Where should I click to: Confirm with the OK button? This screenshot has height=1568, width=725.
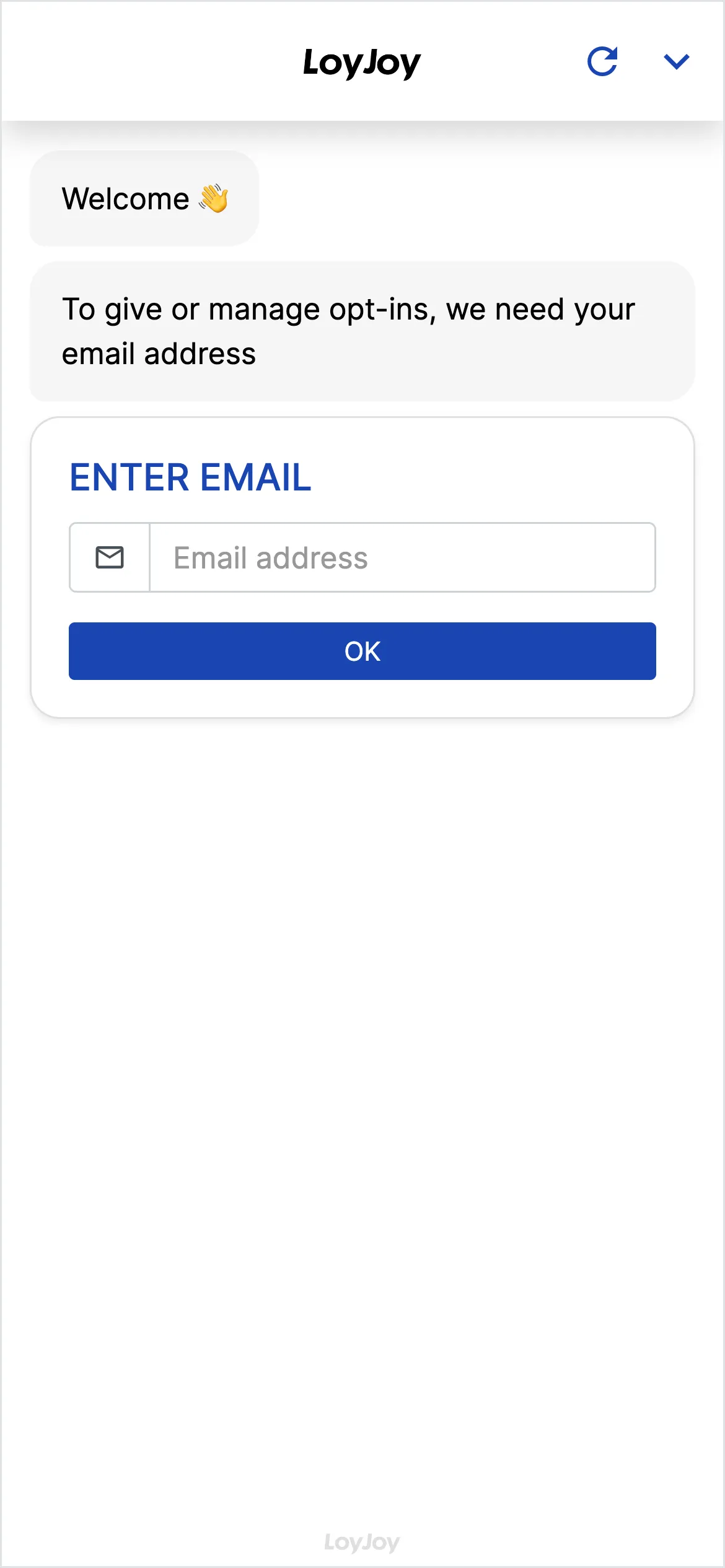[x=362, y=651]
